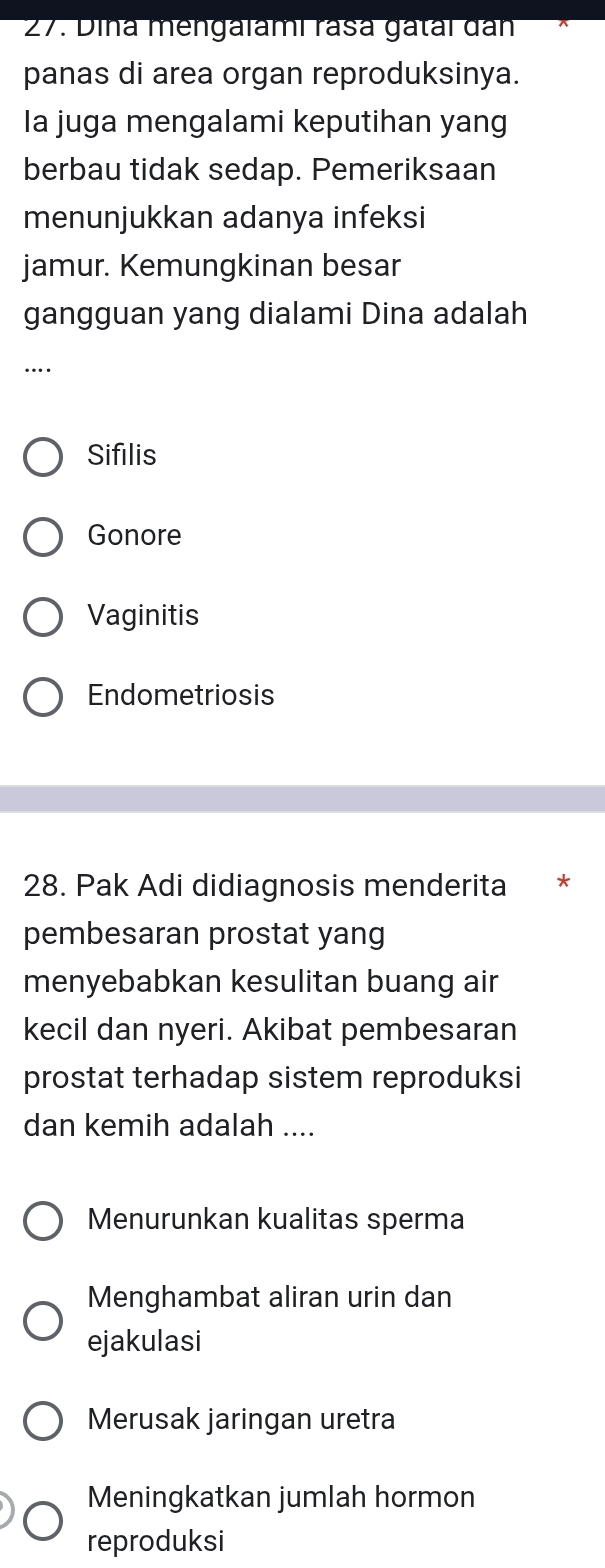Pick the Endometriosis option
The width and height of the screenshot is (605, 1568).
[42, 697]
